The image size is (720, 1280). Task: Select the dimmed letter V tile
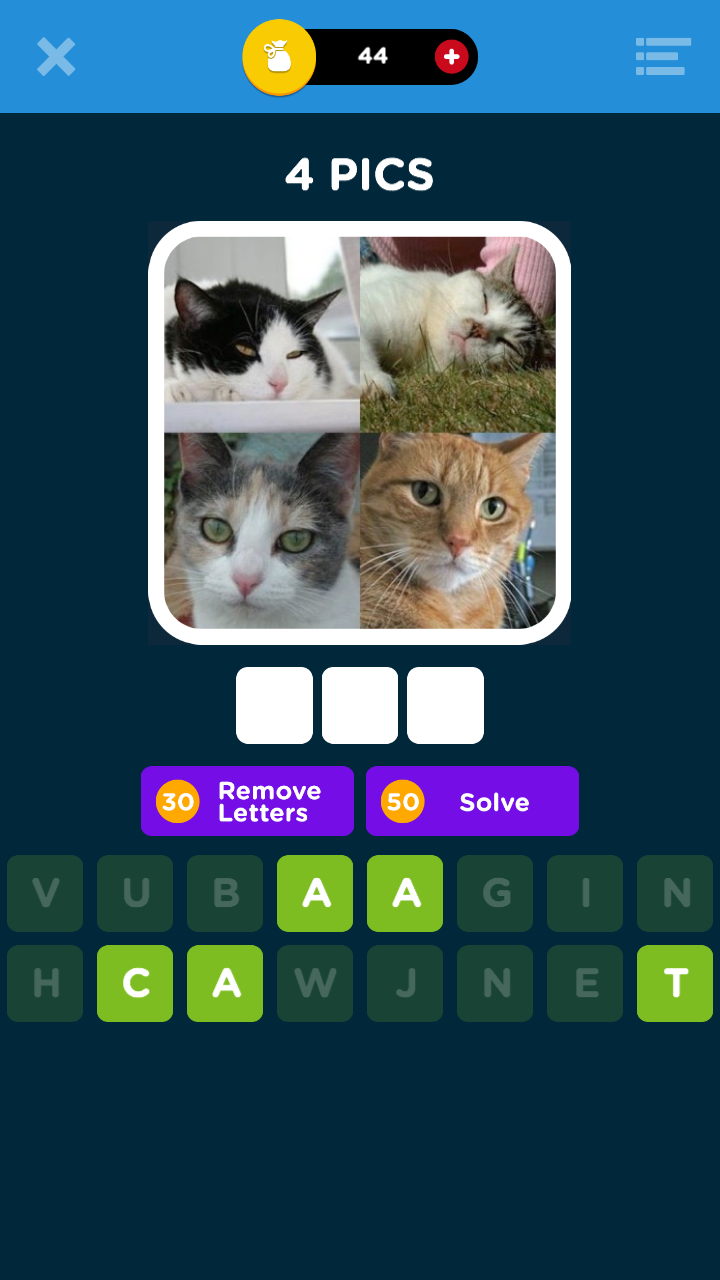(x=45, y=893)
